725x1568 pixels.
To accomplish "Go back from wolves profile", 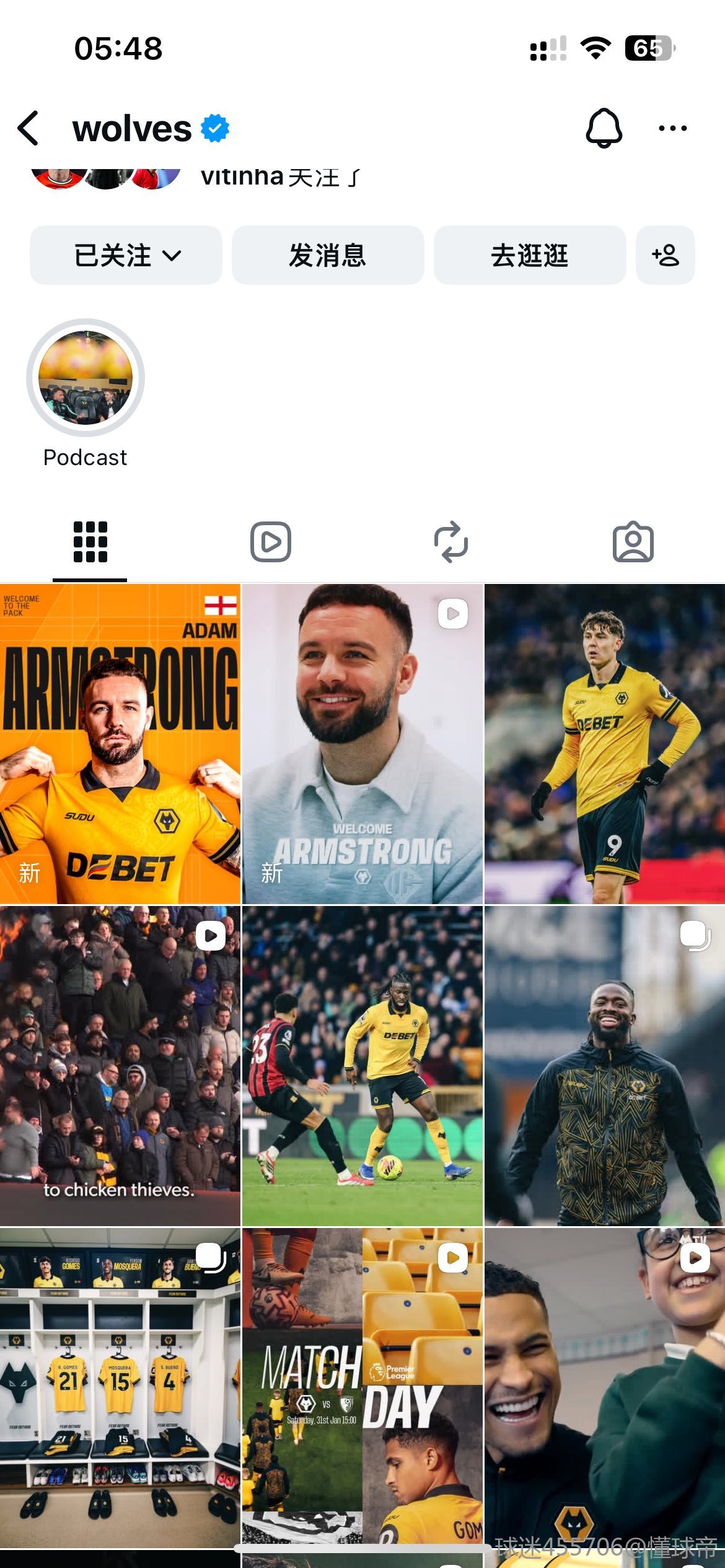I will [29, 128].
